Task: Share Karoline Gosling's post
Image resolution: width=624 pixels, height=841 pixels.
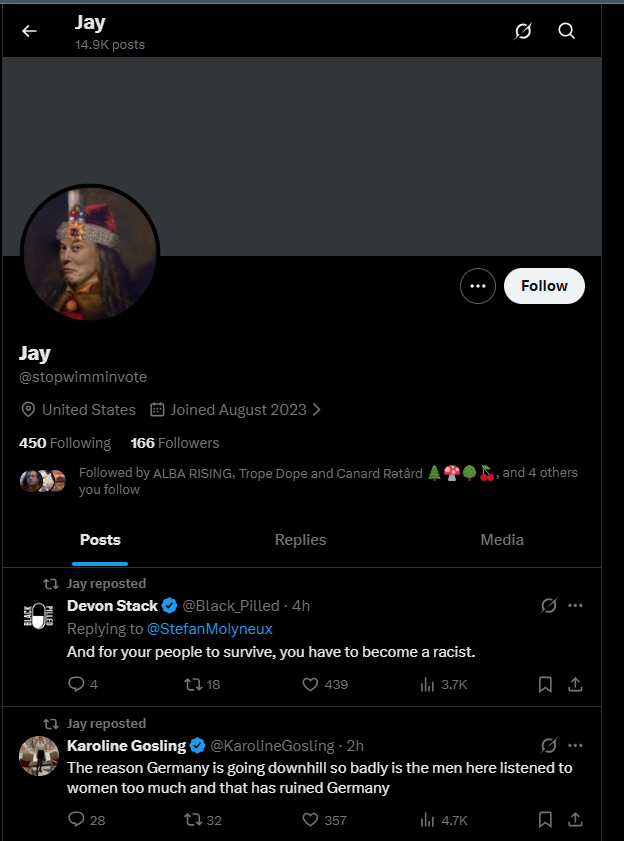Action: [575, 820]
